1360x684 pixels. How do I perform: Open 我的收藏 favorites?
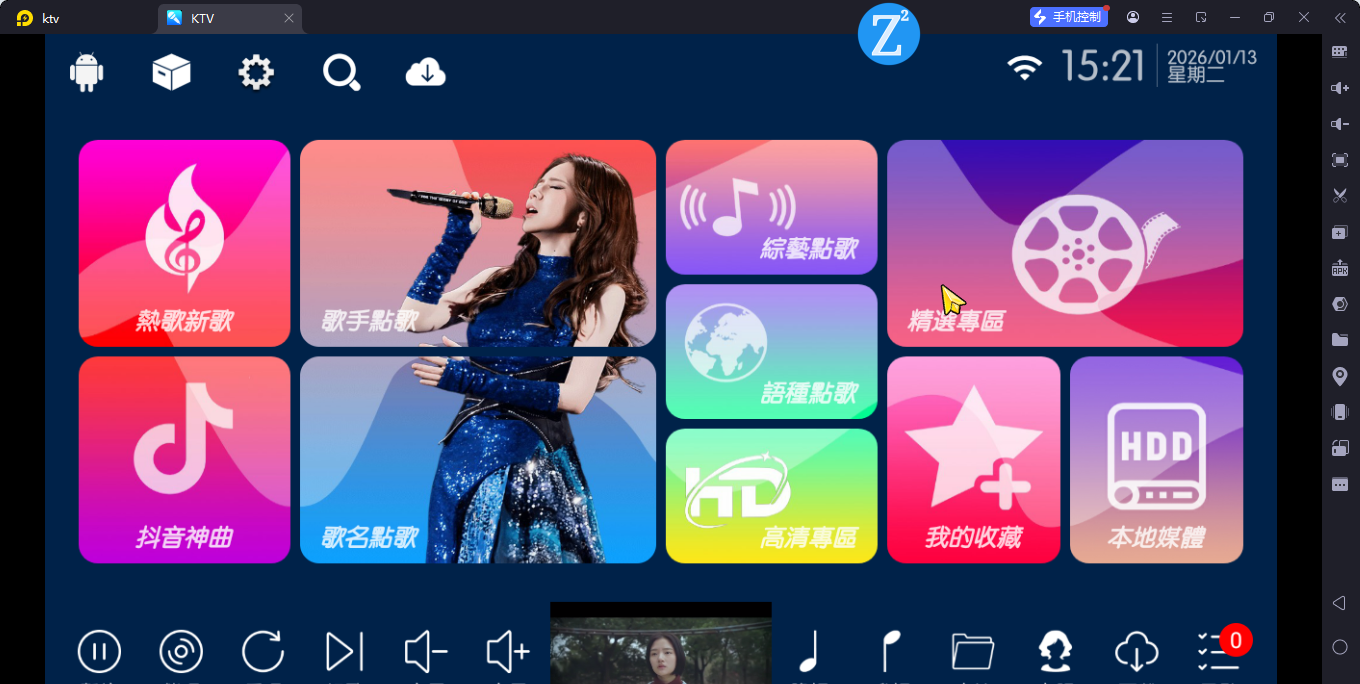pos(973,460)
